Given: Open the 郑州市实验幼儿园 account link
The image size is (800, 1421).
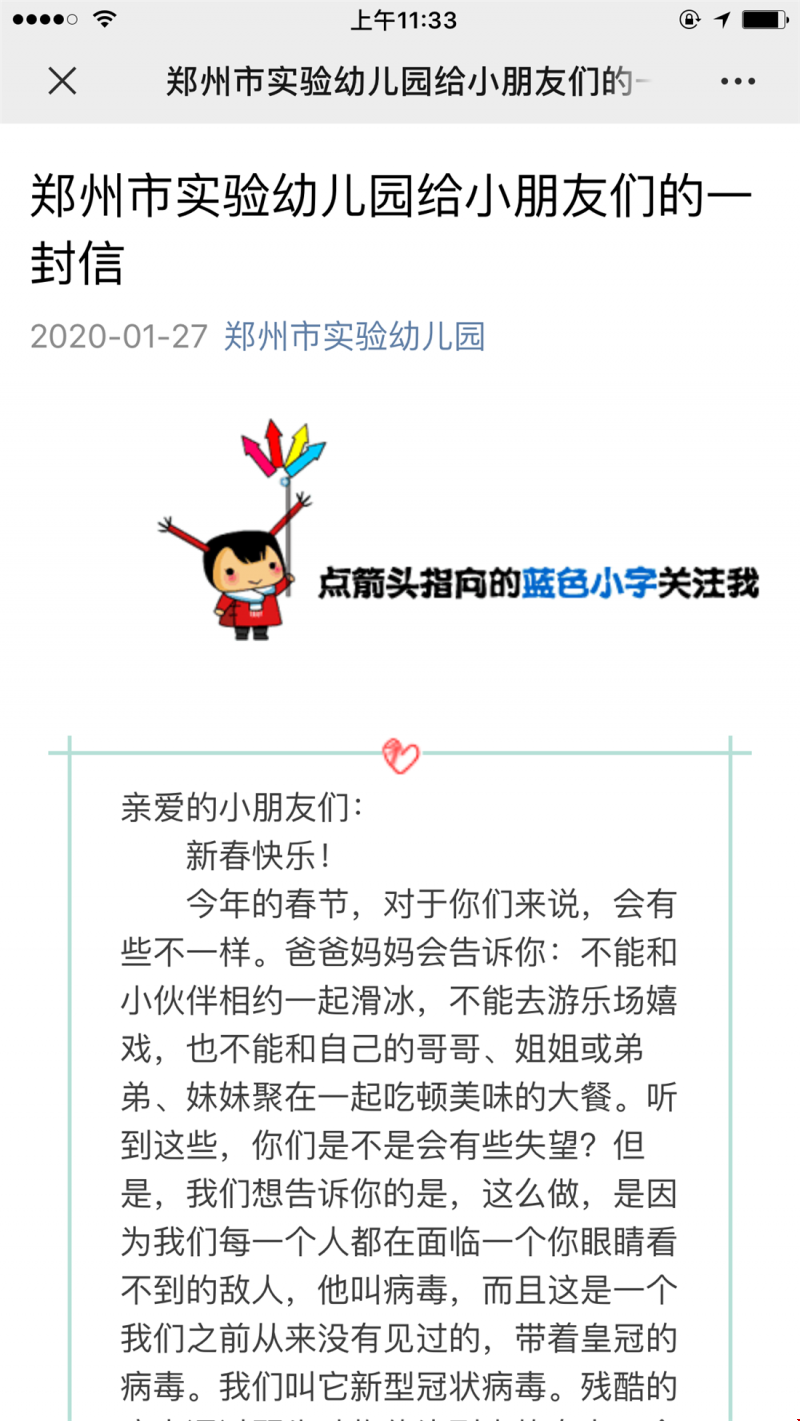Looking at the screenshot, I should [x=354, y=336].
